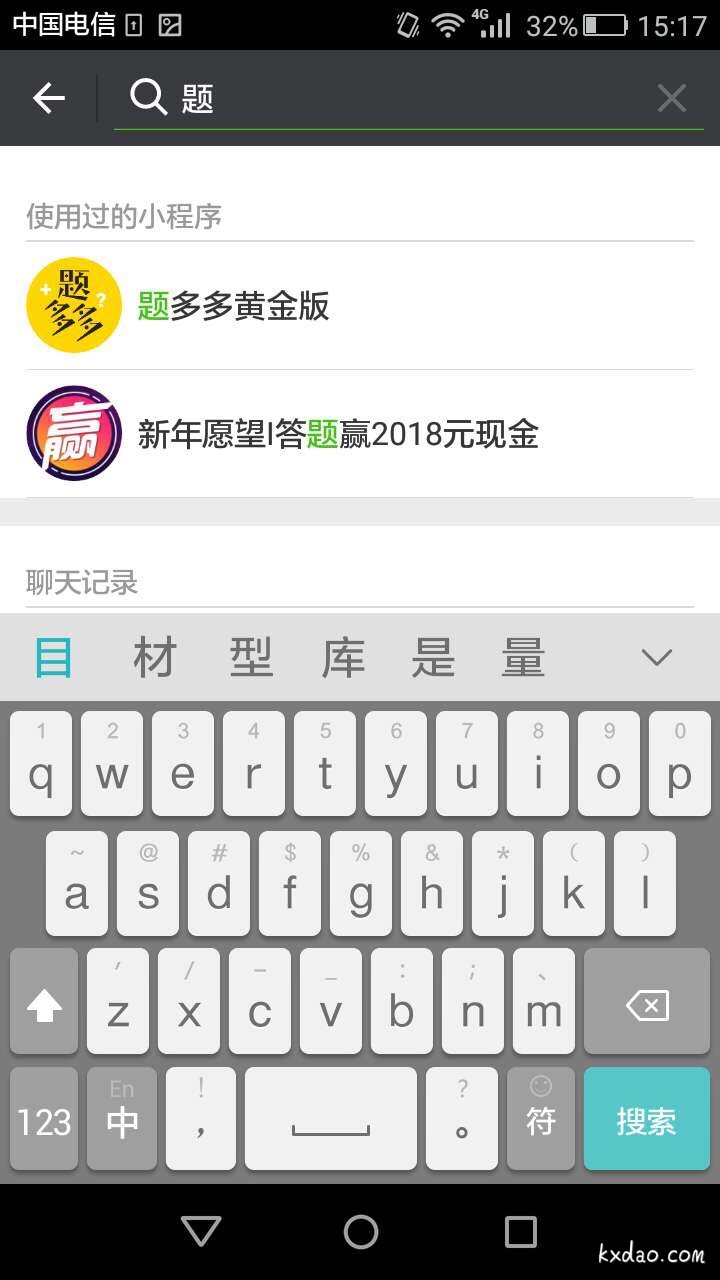This screenshot has height=1280, width=720.
Task: Expand the keyboard candidate list chevron
Action: 656,658
